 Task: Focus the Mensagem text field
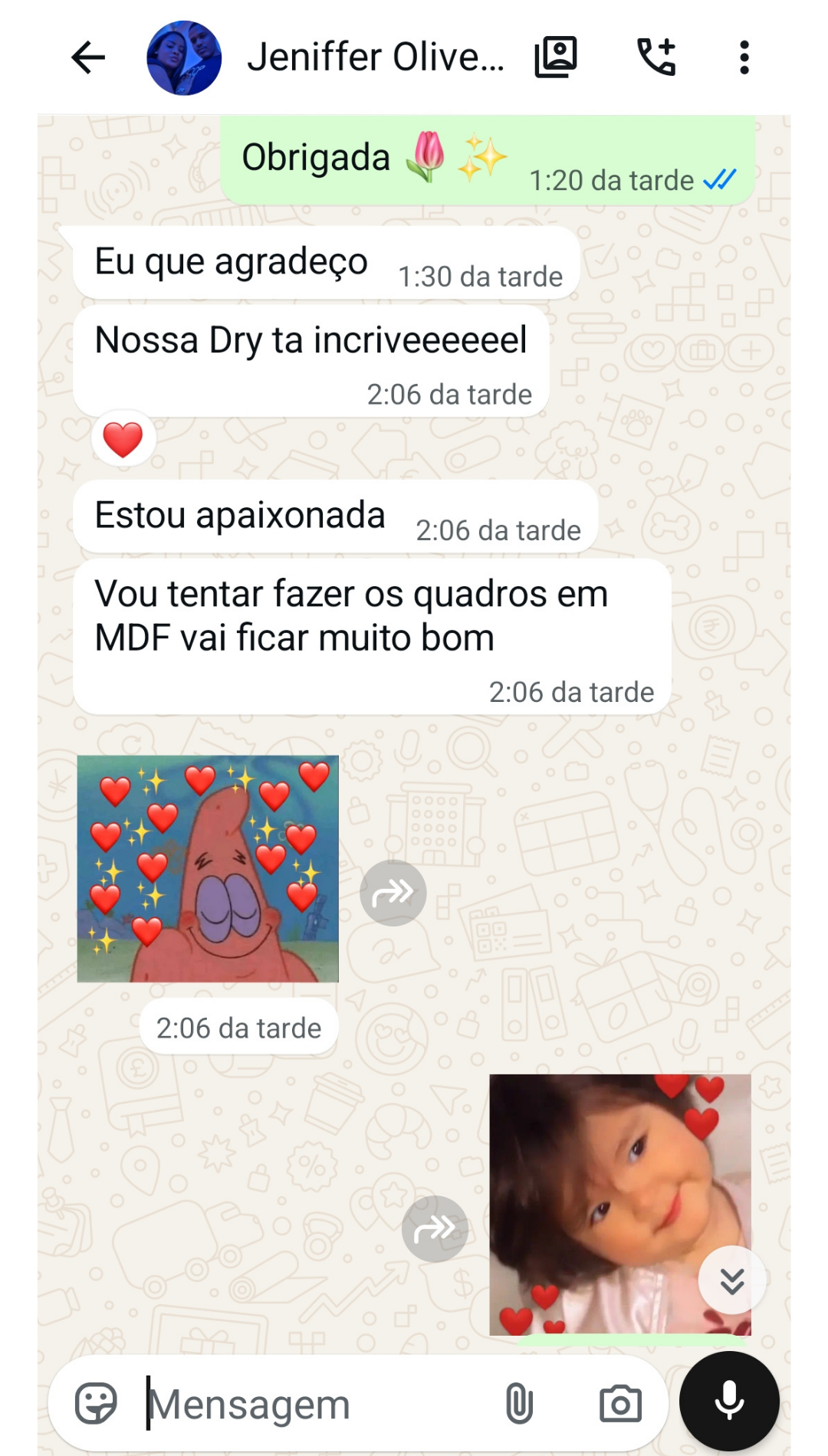click(x=314, y=1404)
